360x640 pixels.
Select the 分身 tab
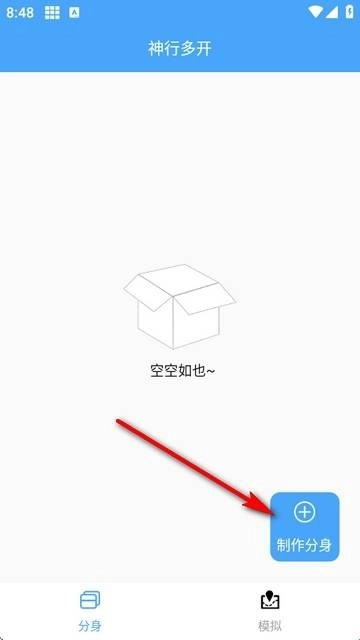tap(90, 611)
